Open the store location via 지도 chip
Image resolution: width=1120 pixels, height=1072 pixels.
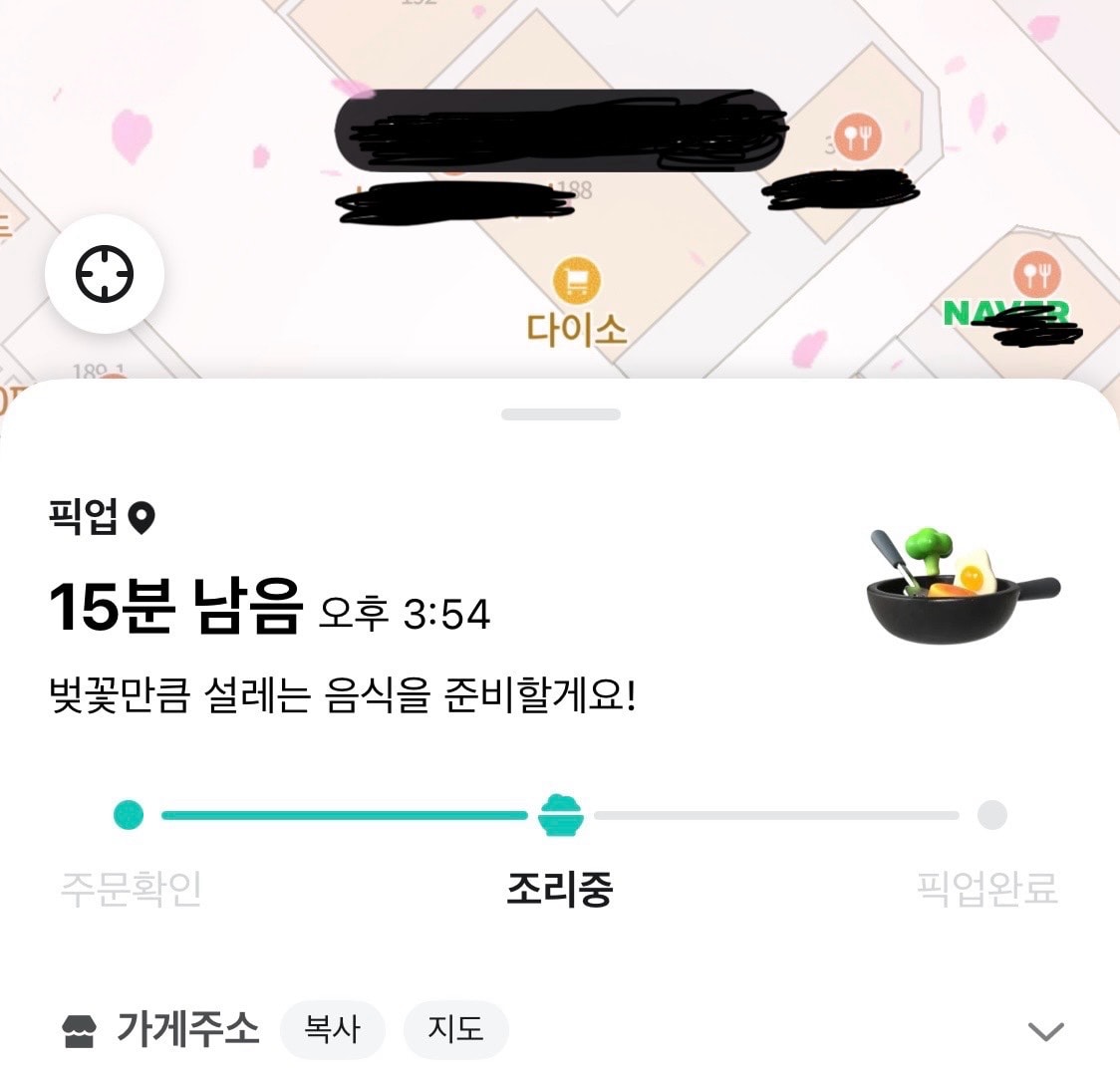coord(455,1029)
